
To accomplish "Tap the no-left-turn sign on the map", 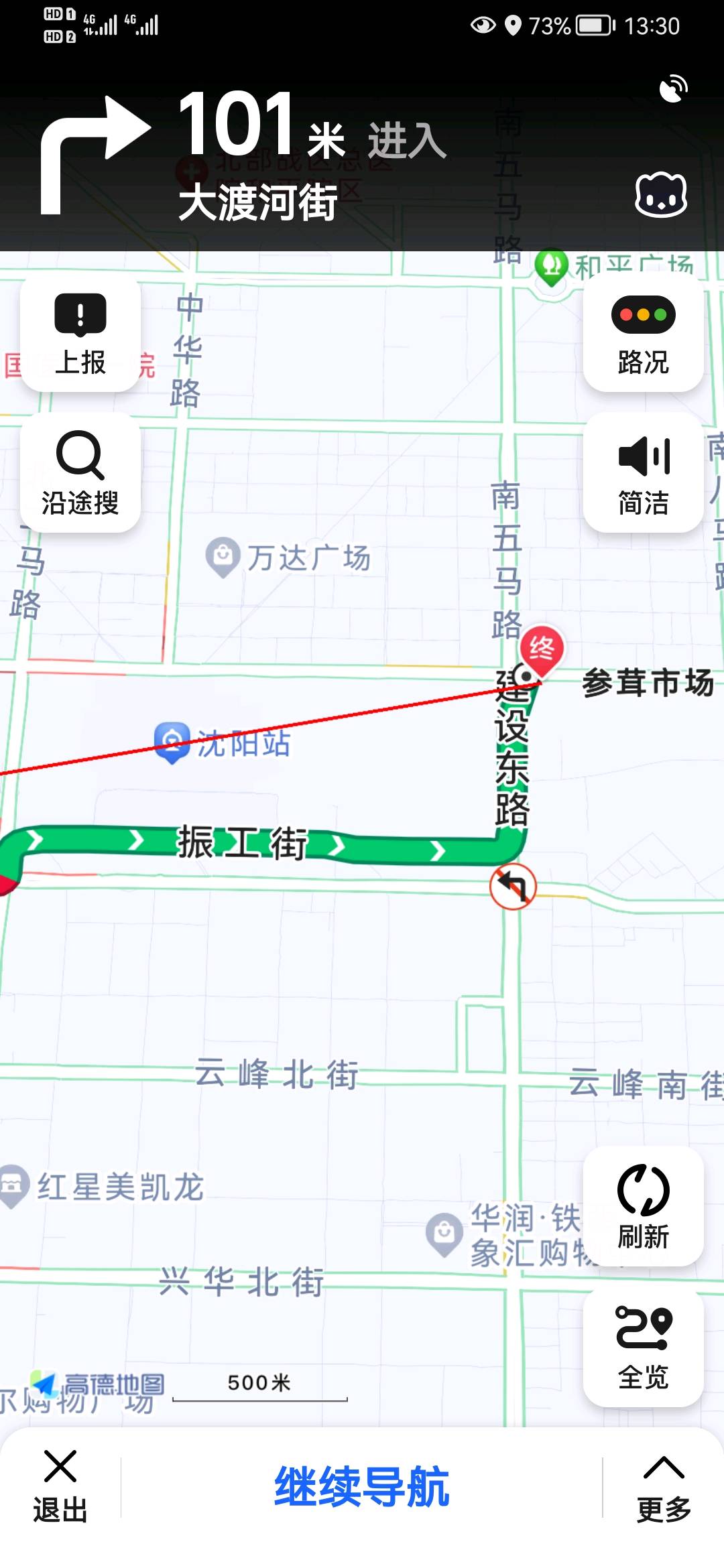I will pos(513,887).
